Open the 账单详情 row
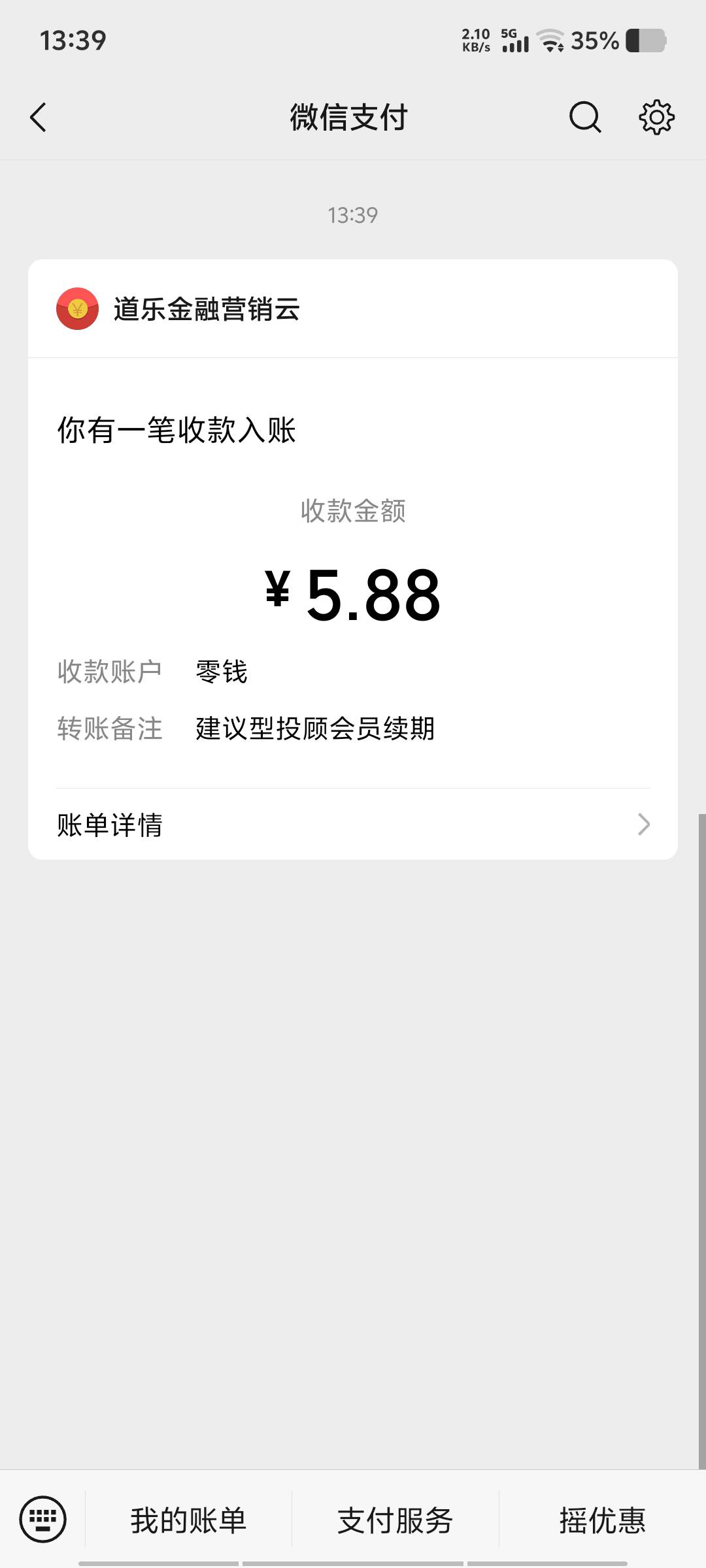 [353, 825]
